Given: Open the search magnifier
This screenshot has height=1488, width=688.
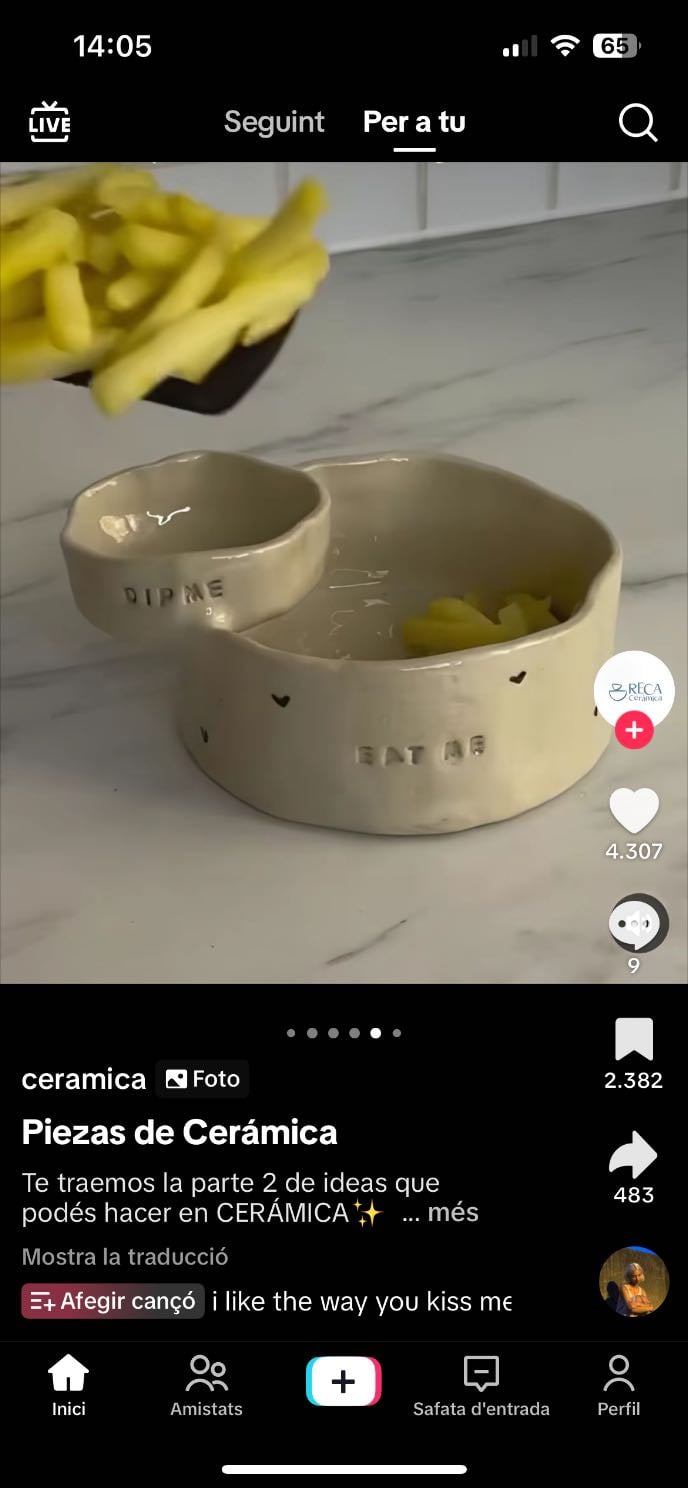Looking at the screenshot, I should 638,123.
